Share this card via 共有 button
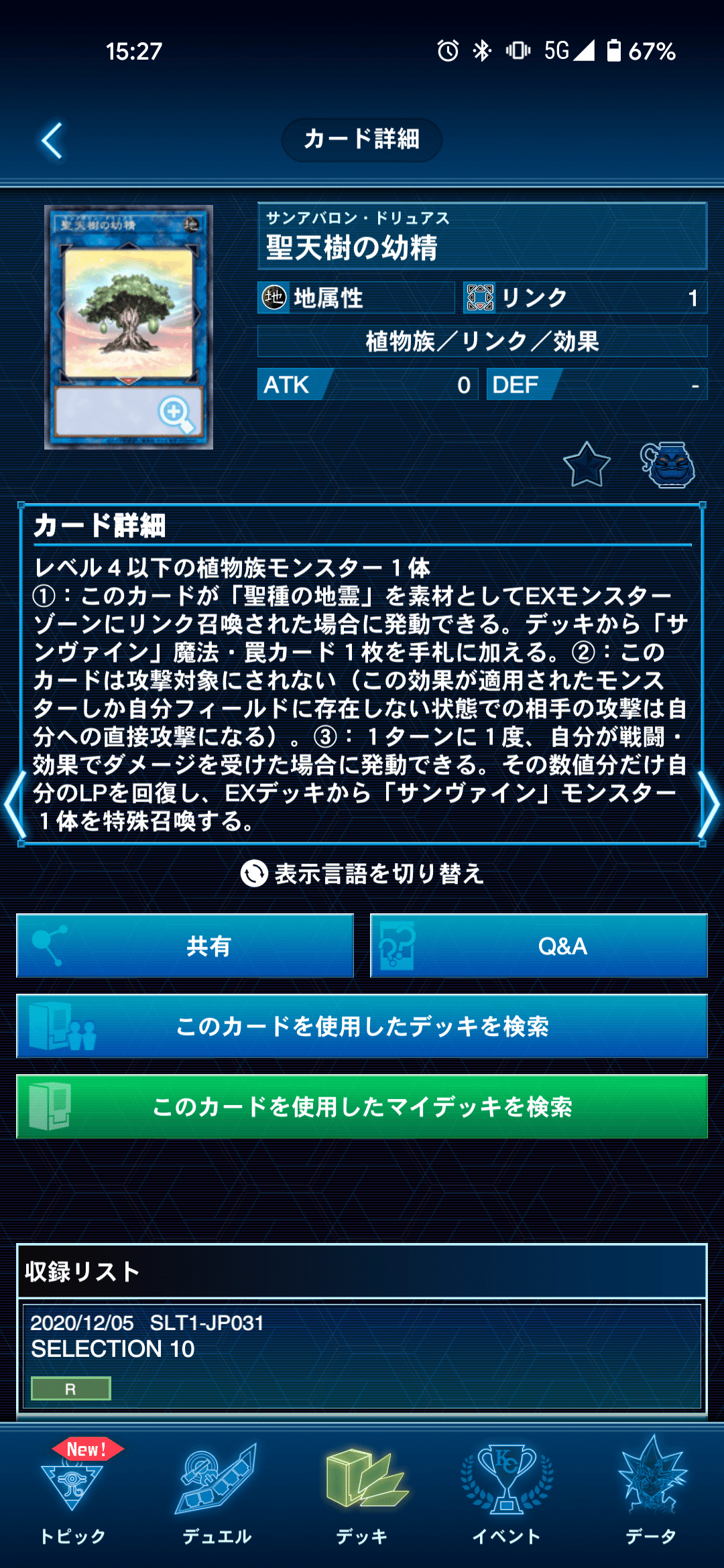 point(185,945)
